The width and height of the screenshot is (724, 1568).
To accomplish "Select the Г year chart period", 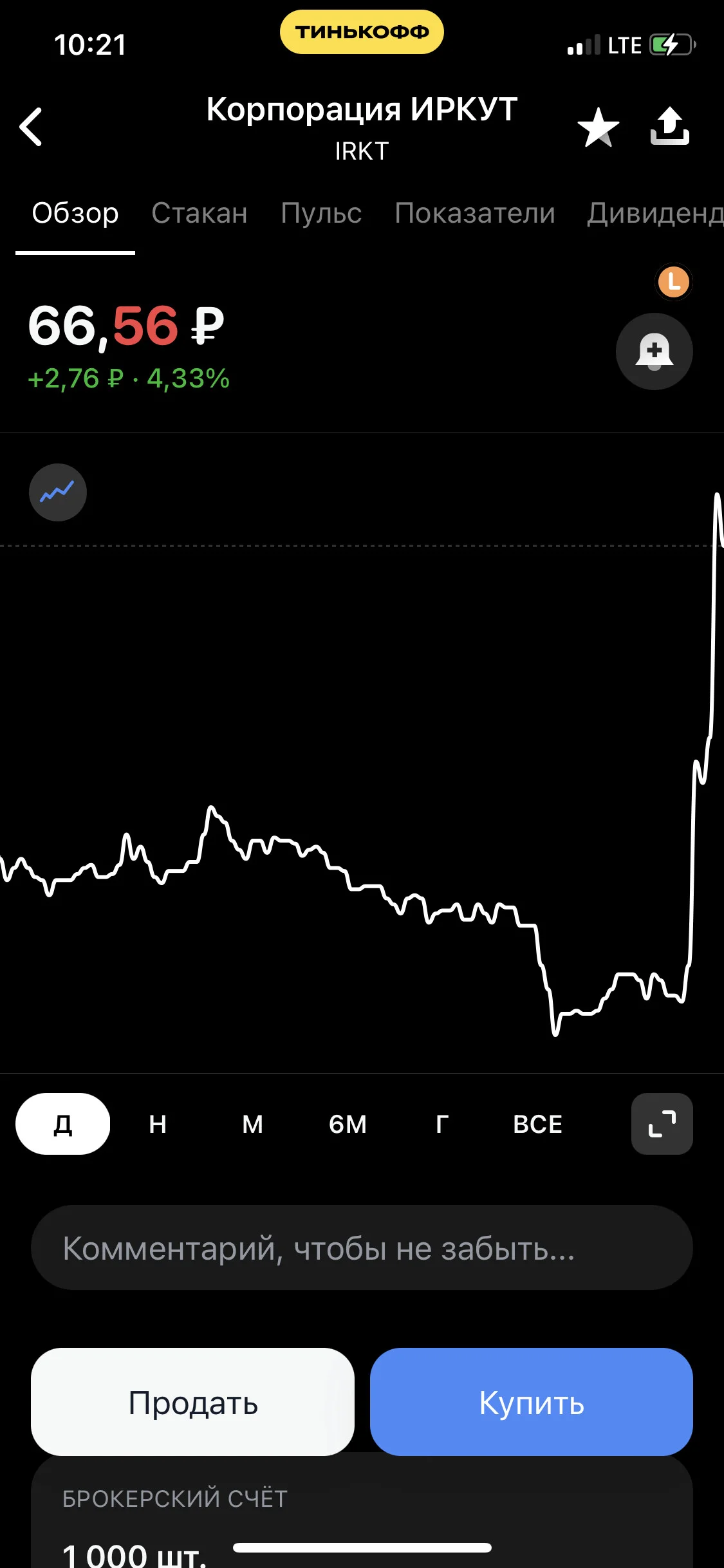I will pyautogui.click(x=442, y=1124).
